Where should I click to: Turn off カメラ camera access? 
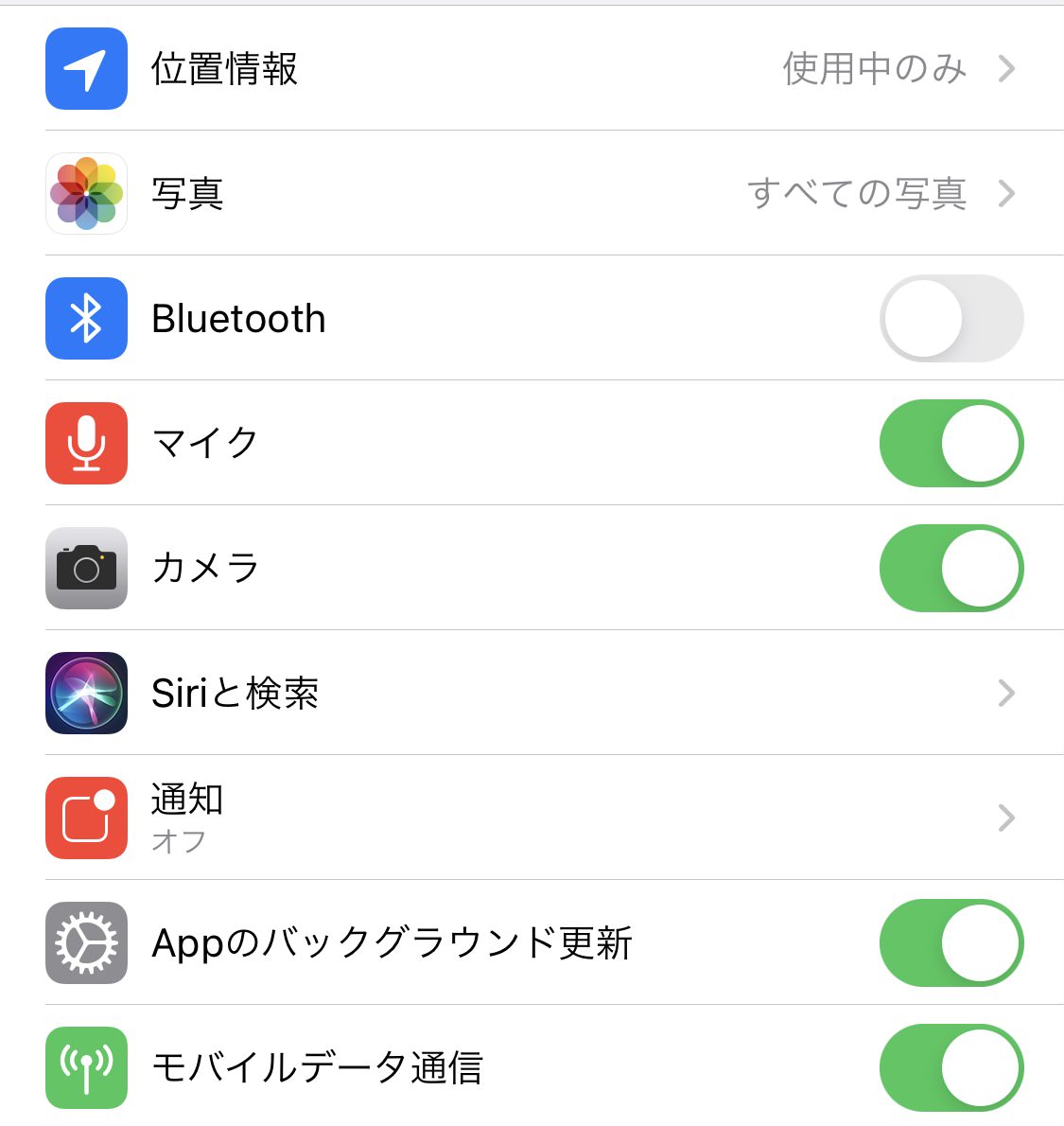click(951, 568)
